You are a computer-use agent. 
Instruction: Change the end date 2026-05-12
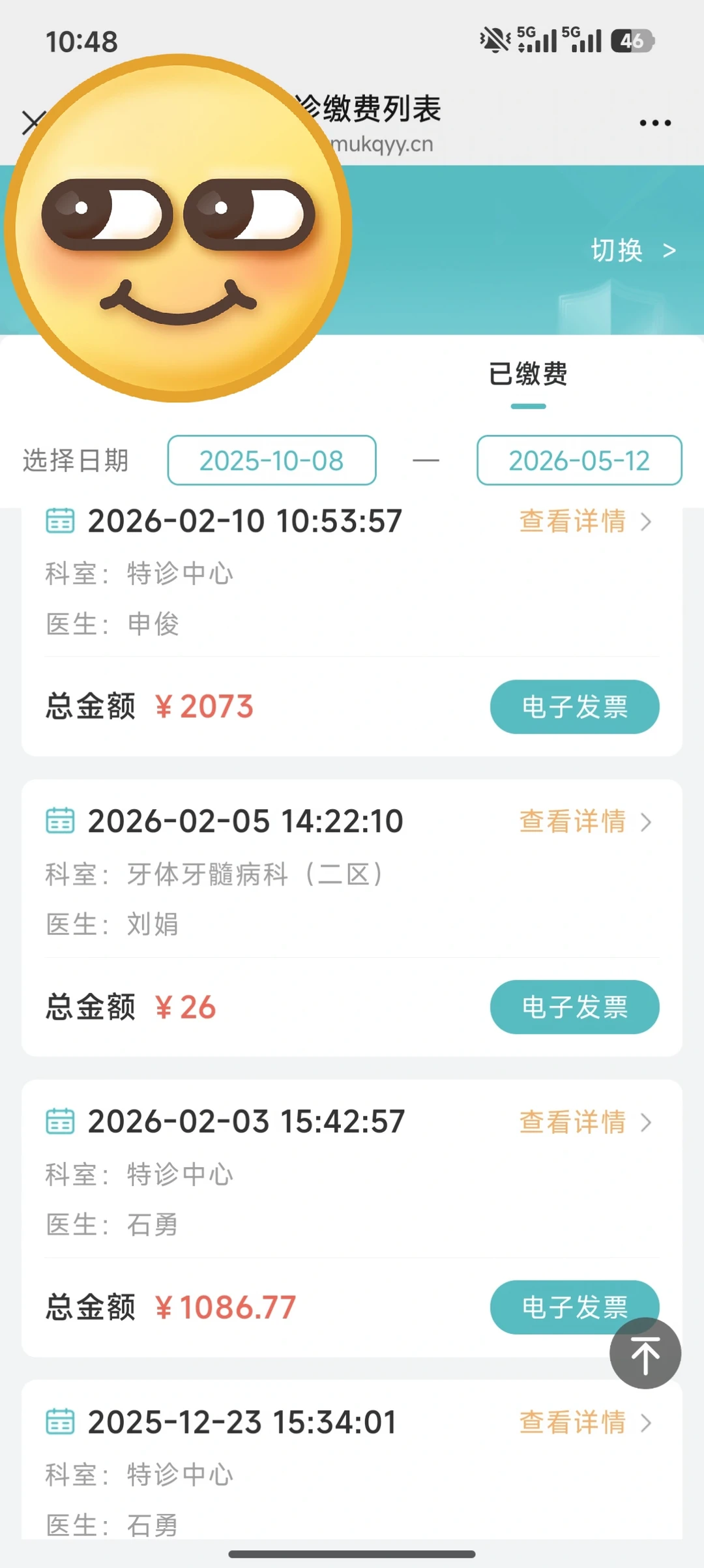coord(579,460)
